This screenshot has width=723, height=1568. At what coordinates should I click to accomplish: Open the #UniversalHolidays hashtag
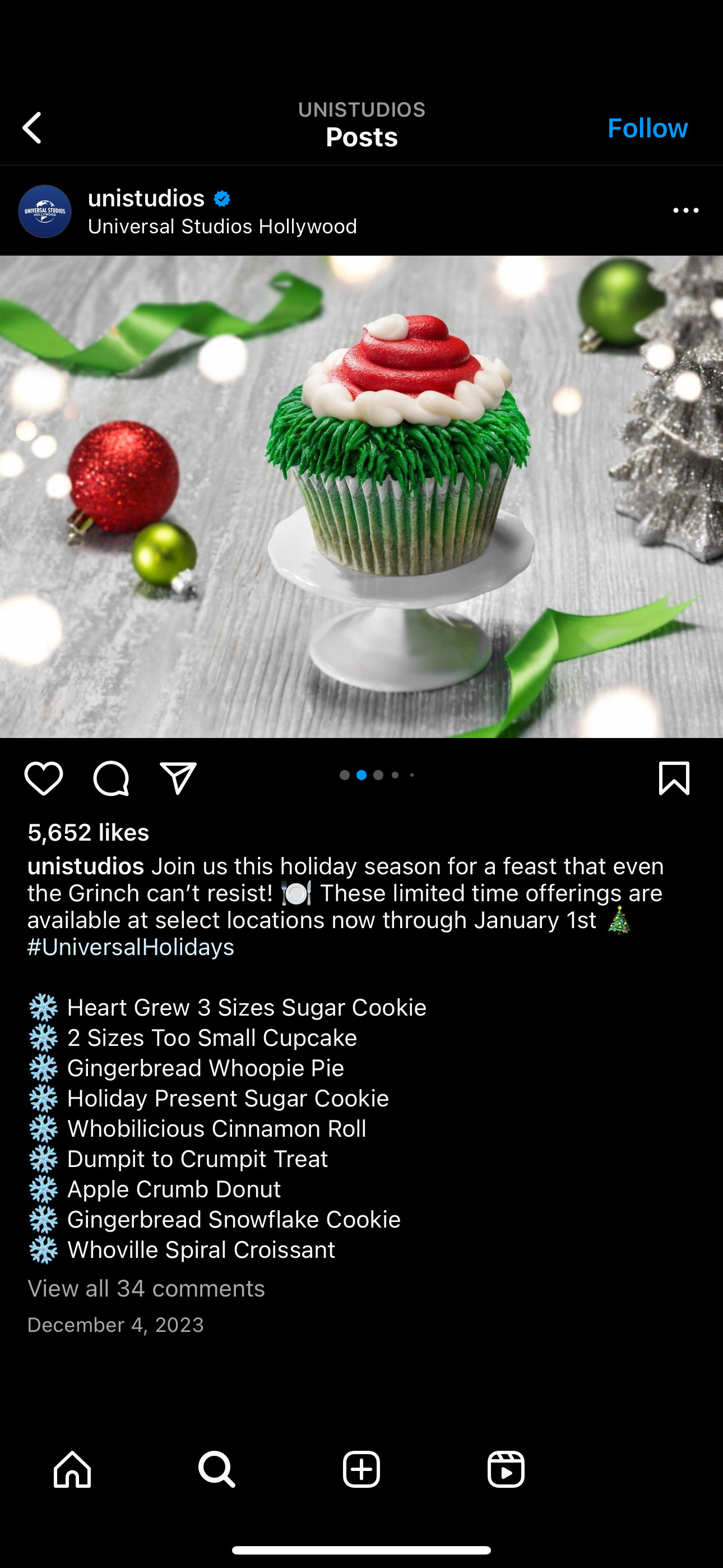point(131,947)
